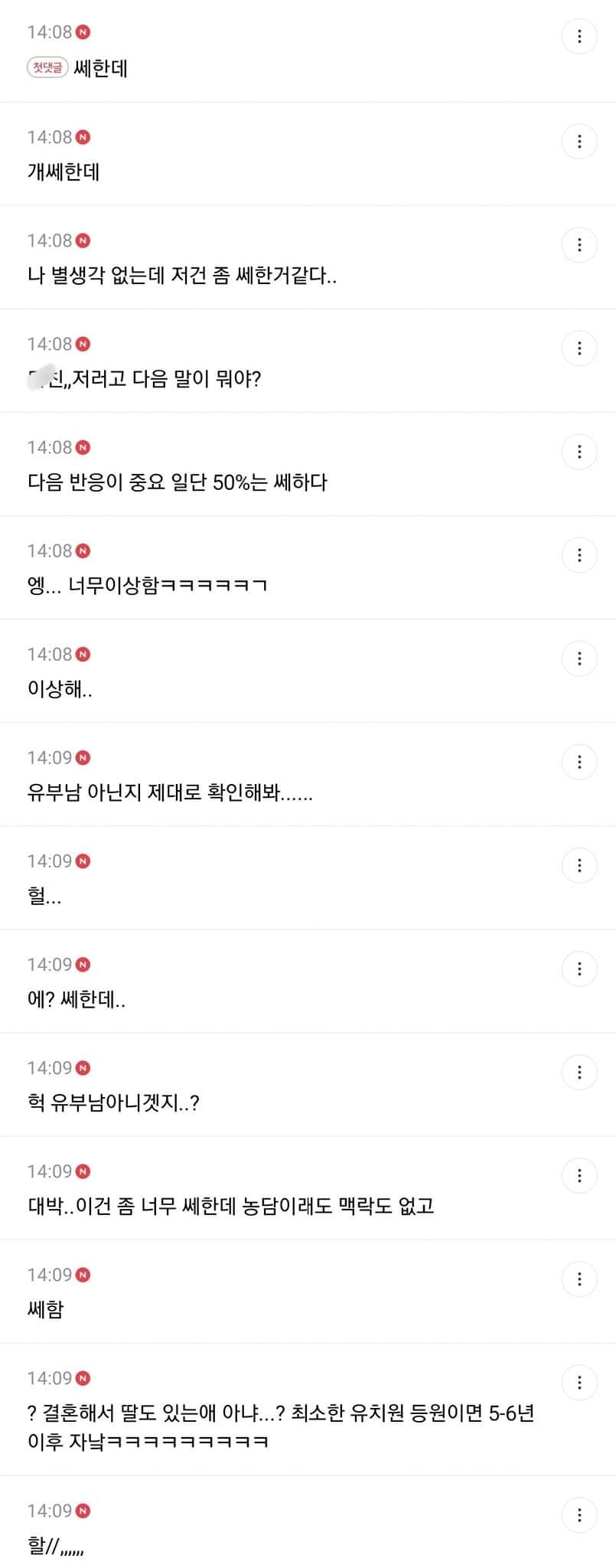Click the kebab menu next to 이상해..
616x1568 pixels.
point(580,658)
